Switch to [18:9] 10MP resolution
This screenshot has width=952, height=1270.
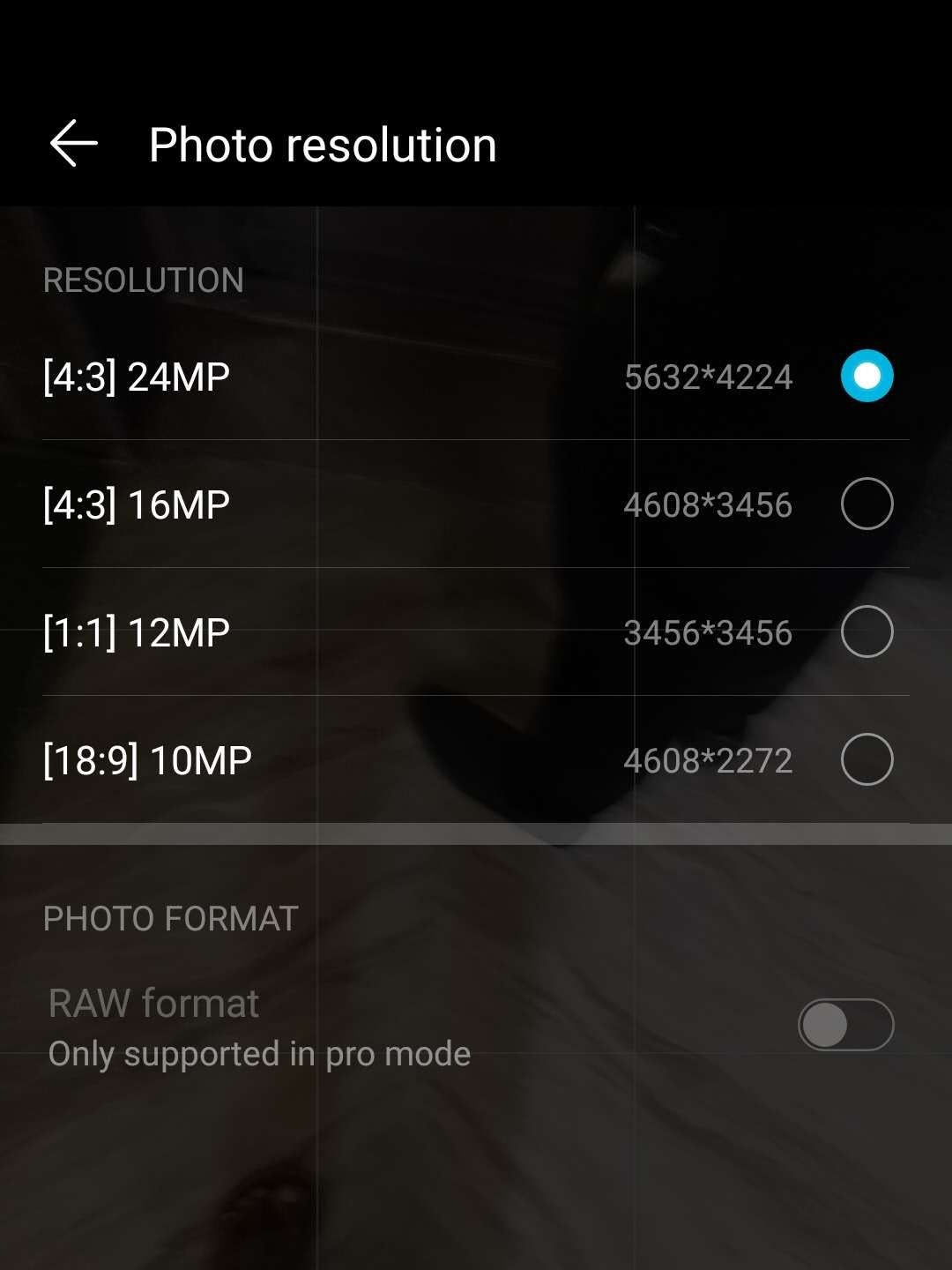tap(866, 760)
